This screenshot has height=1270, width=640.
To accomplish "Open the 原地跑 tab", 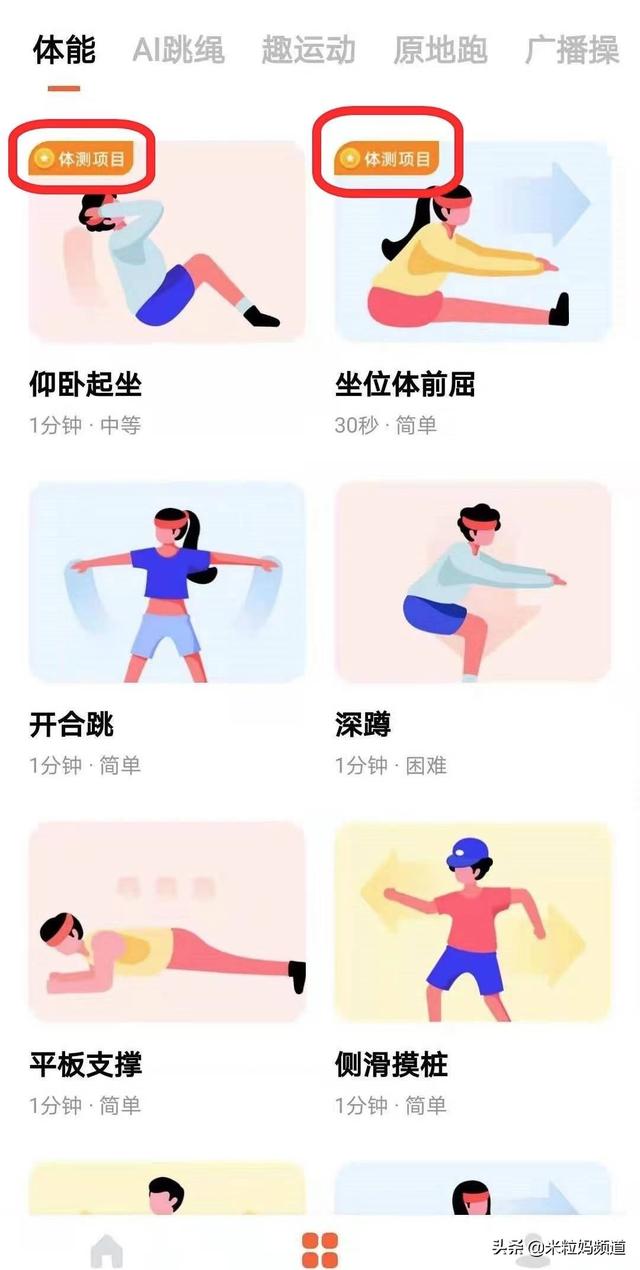I will tap(439, 50).
